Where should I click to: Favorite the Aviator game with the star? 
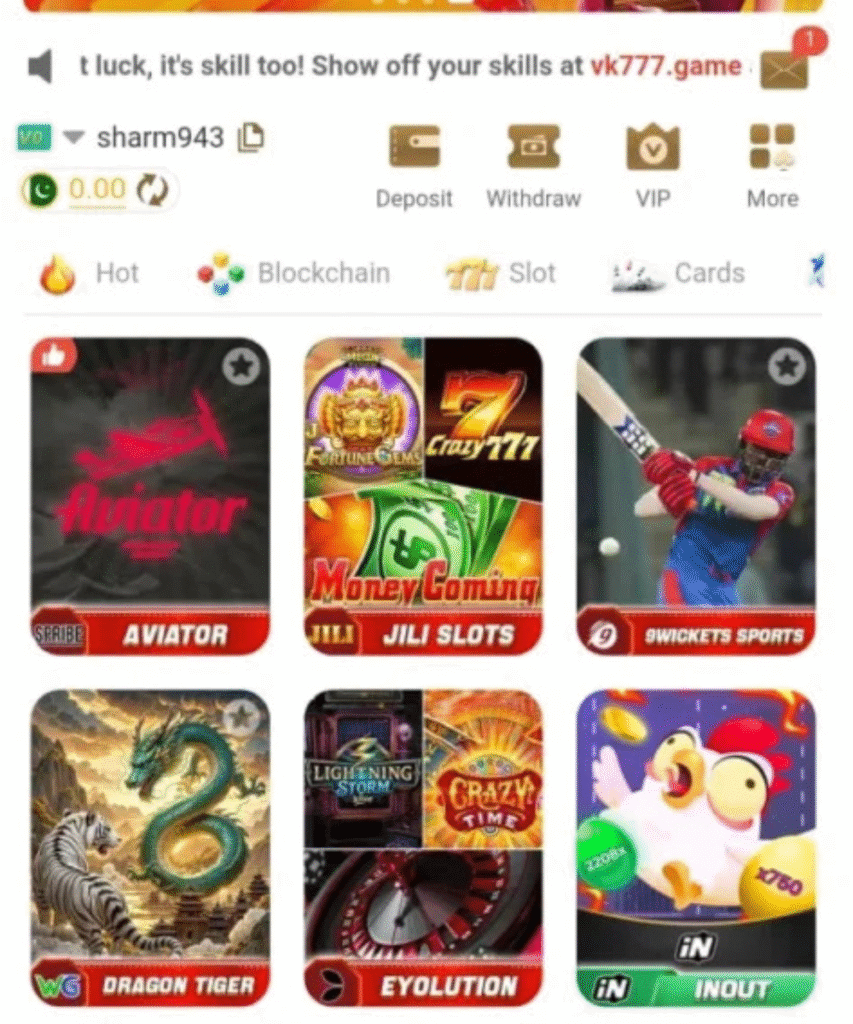click(240, 366)
